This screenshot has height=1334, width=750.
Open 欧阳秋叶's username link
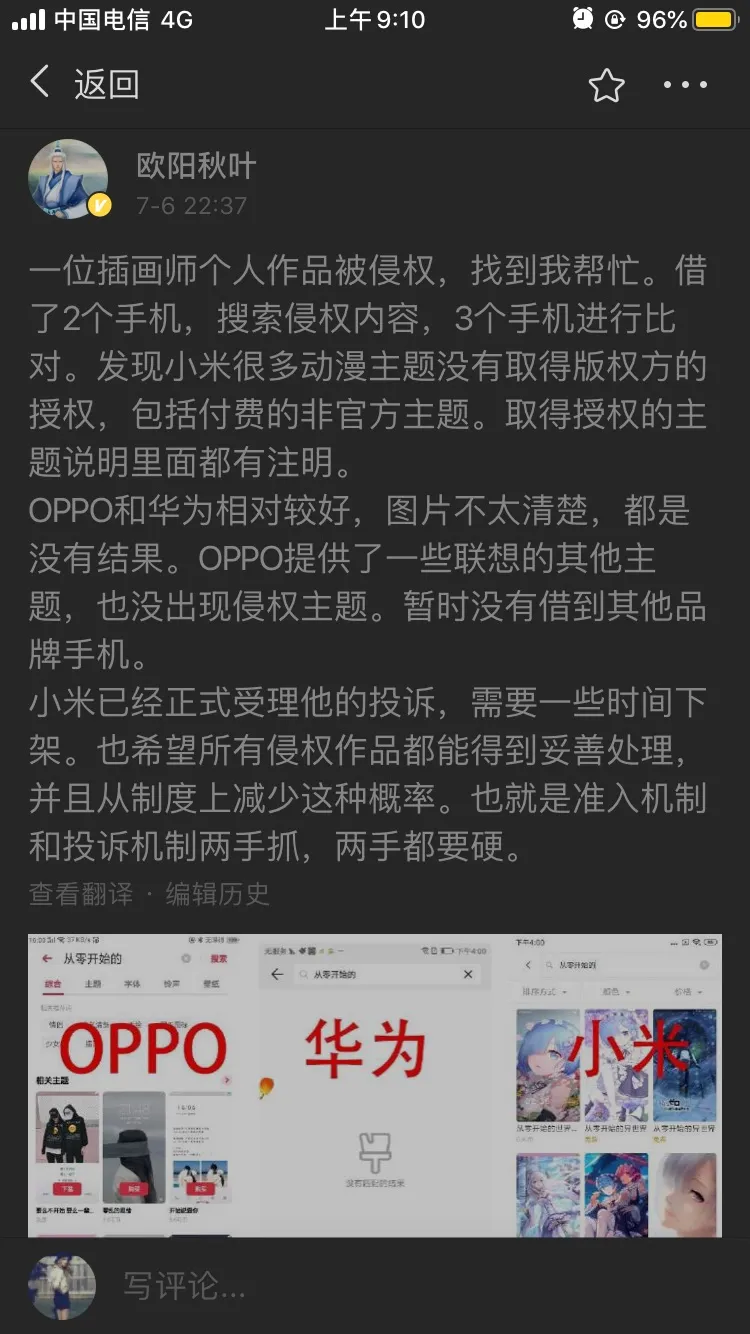196,166
